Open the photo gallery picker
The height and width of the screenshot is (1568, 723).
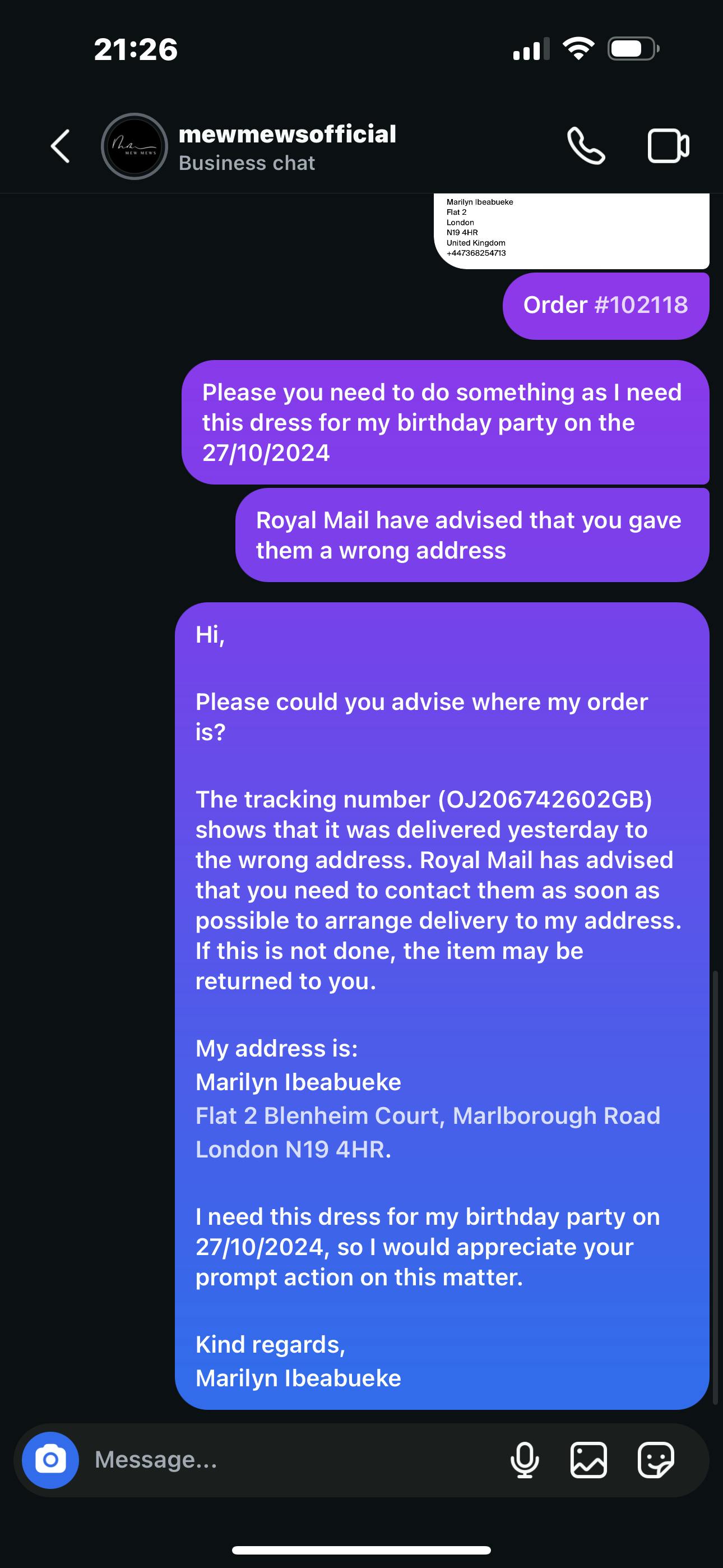588,1460
